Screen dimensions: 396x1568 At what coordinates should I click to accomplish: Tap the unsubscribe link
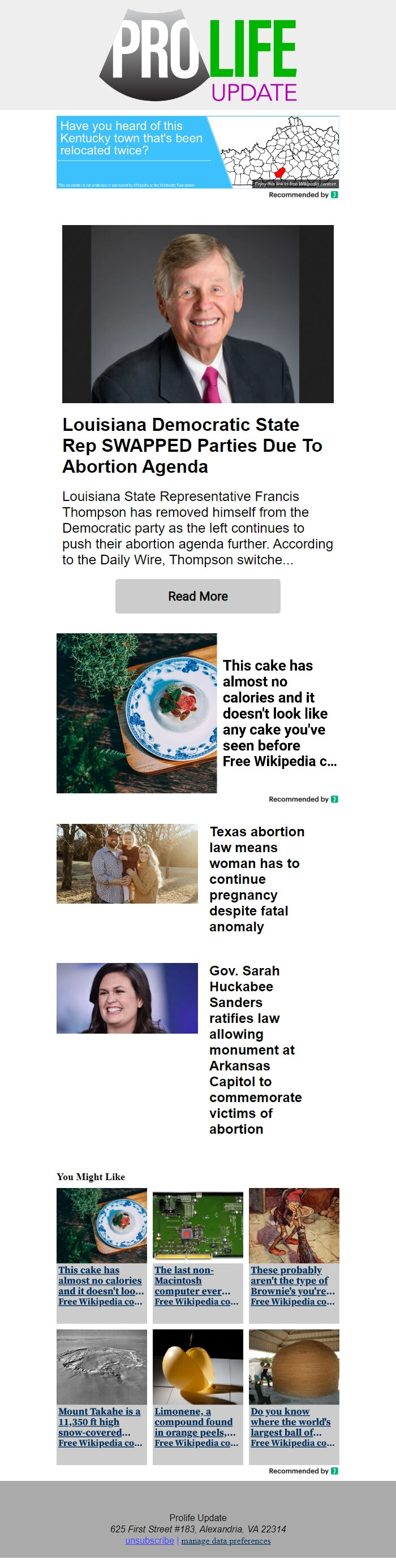click(x=149, y=1540)
